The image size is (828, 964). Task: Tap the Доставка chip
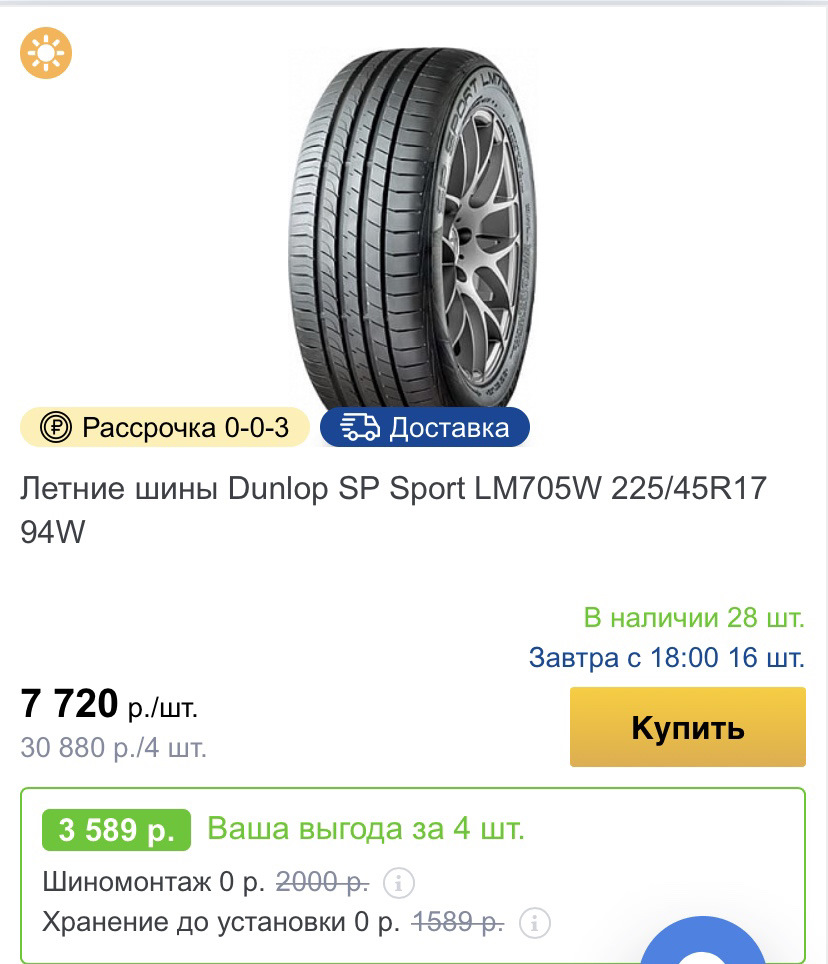425,427
